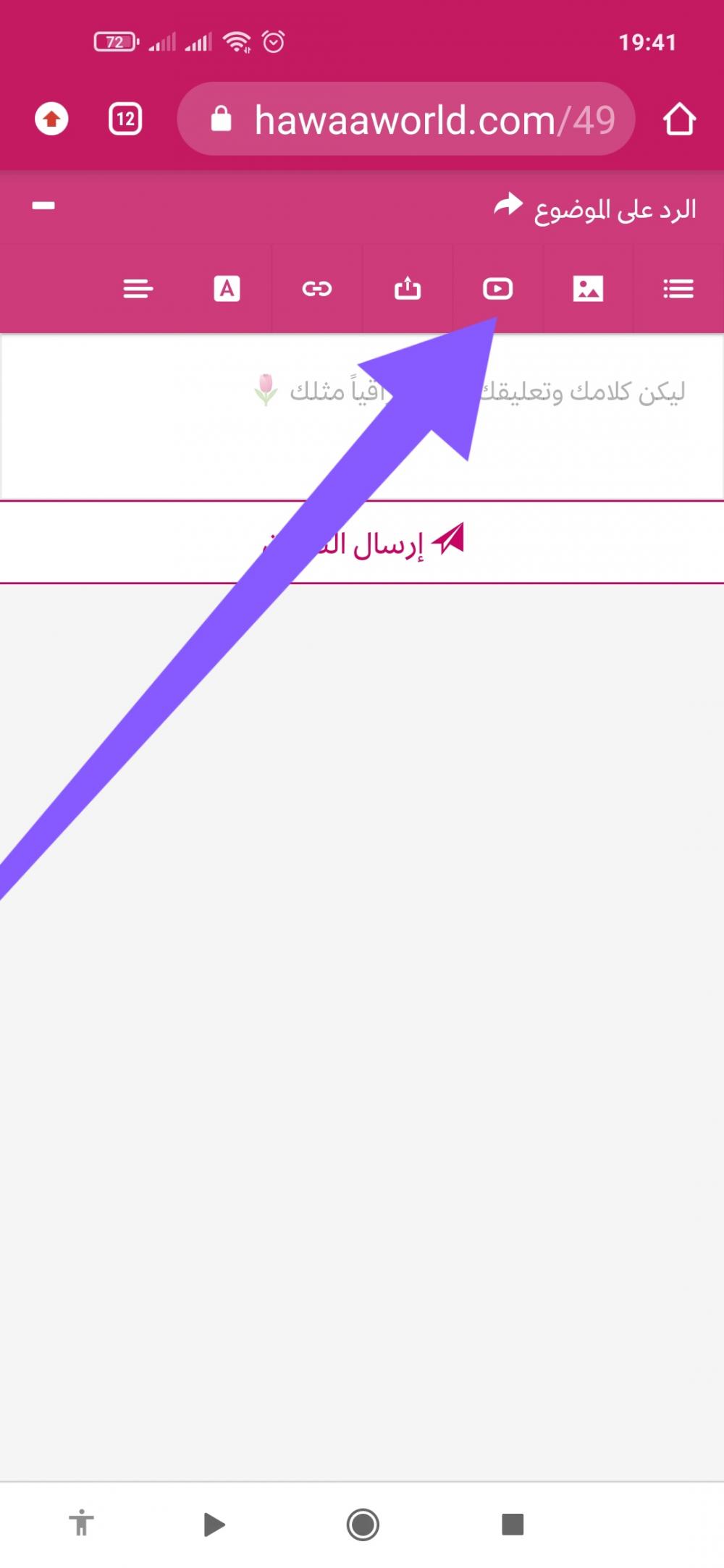Open the browser tab switcher showing 12

pyautogui.click(x=125, y=119)
